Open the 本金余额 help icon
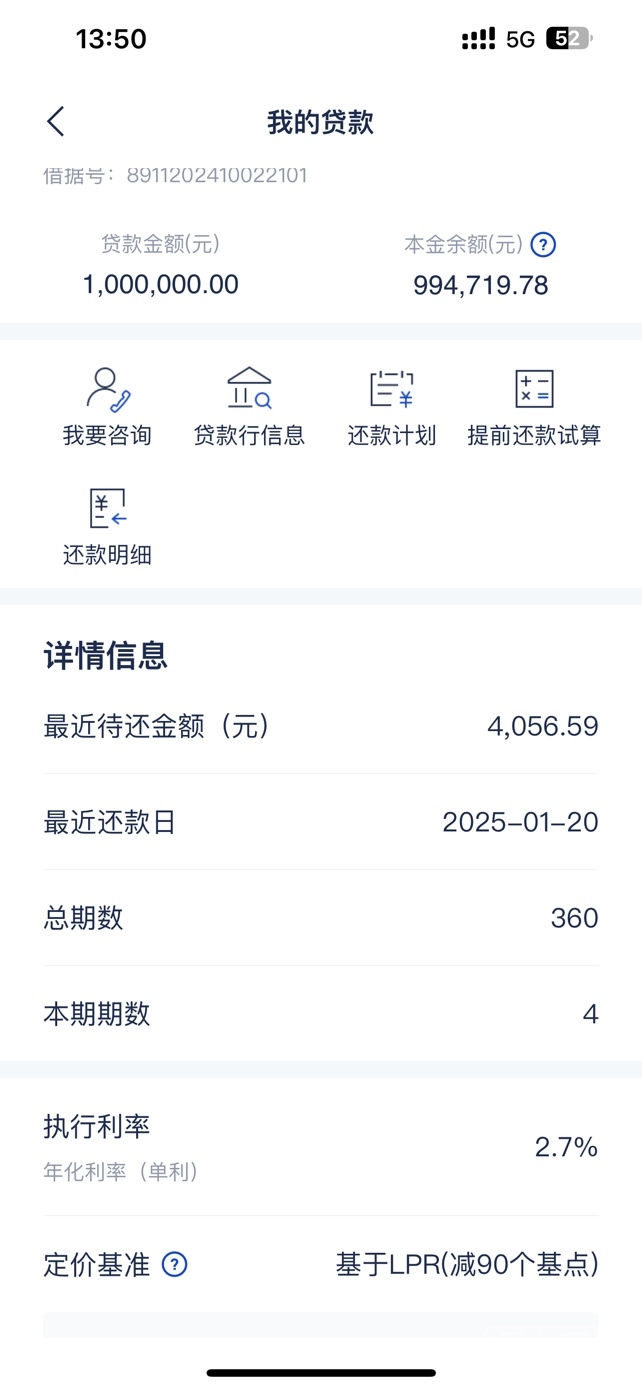The image size is (642, 1389). (543, 244)
